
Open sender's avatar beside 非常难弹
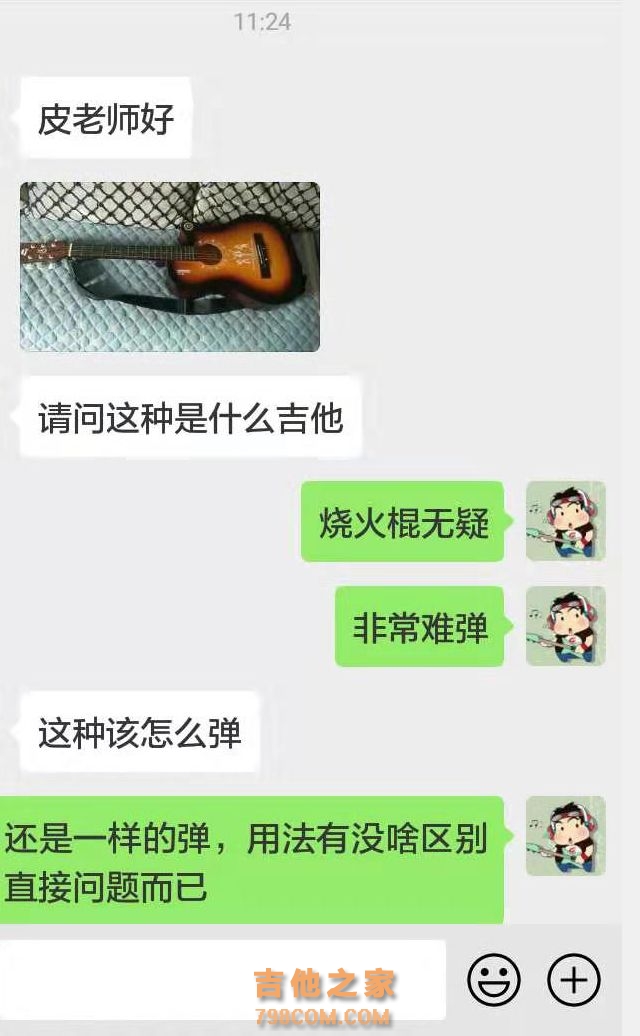click(566, 626)
